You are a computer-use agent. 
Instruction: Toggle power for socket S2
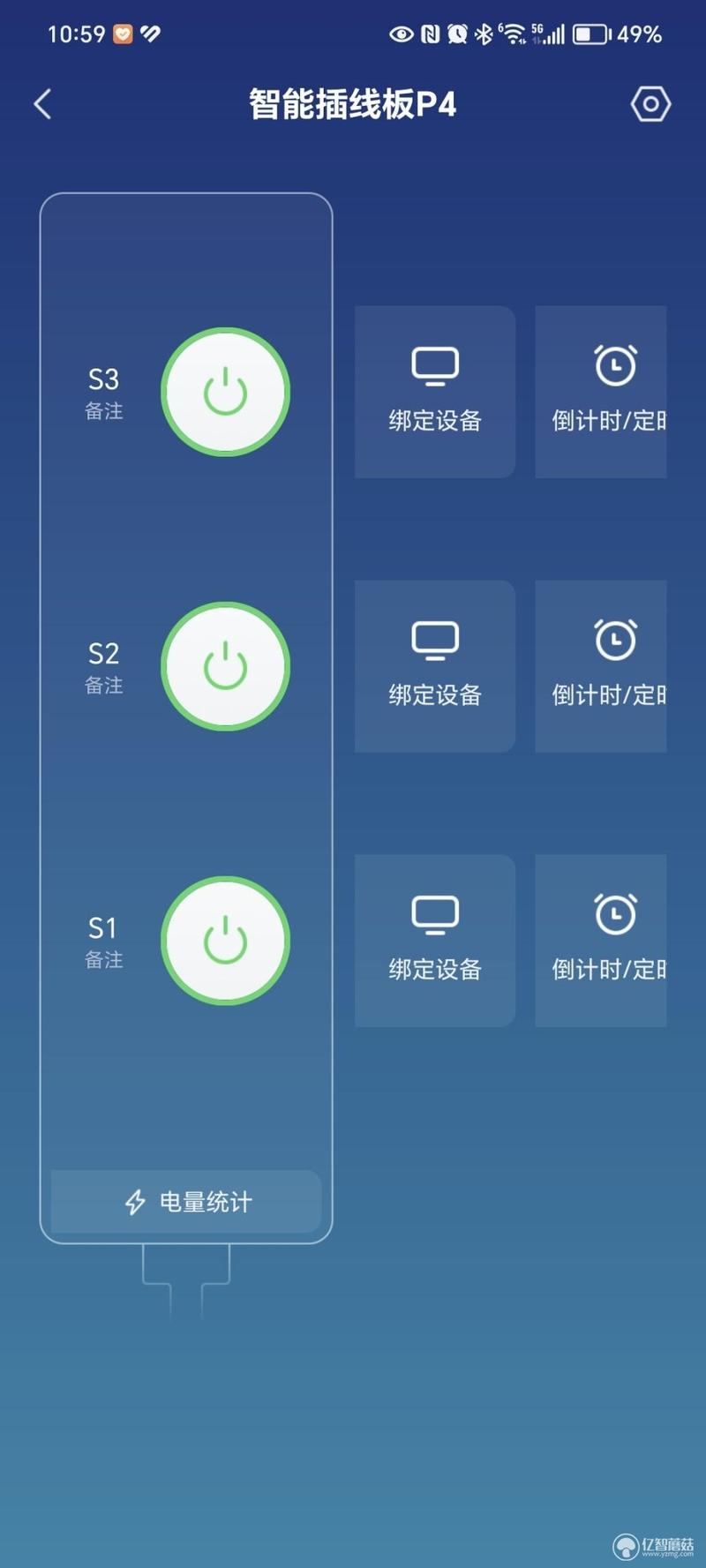pyautogui.click(x=225, y=666)
